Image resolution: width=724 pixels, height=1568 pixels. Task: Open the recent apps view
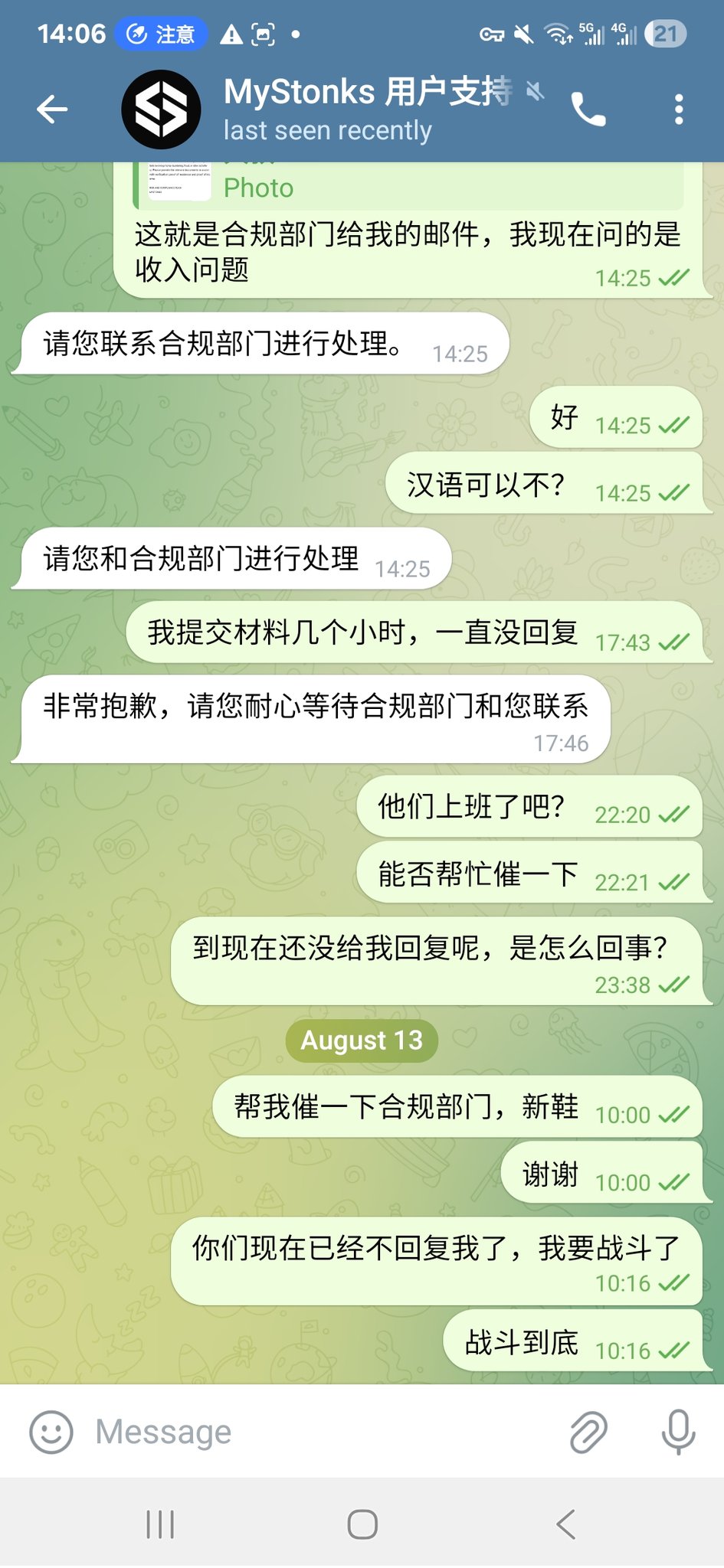(x=160, y=1524)
